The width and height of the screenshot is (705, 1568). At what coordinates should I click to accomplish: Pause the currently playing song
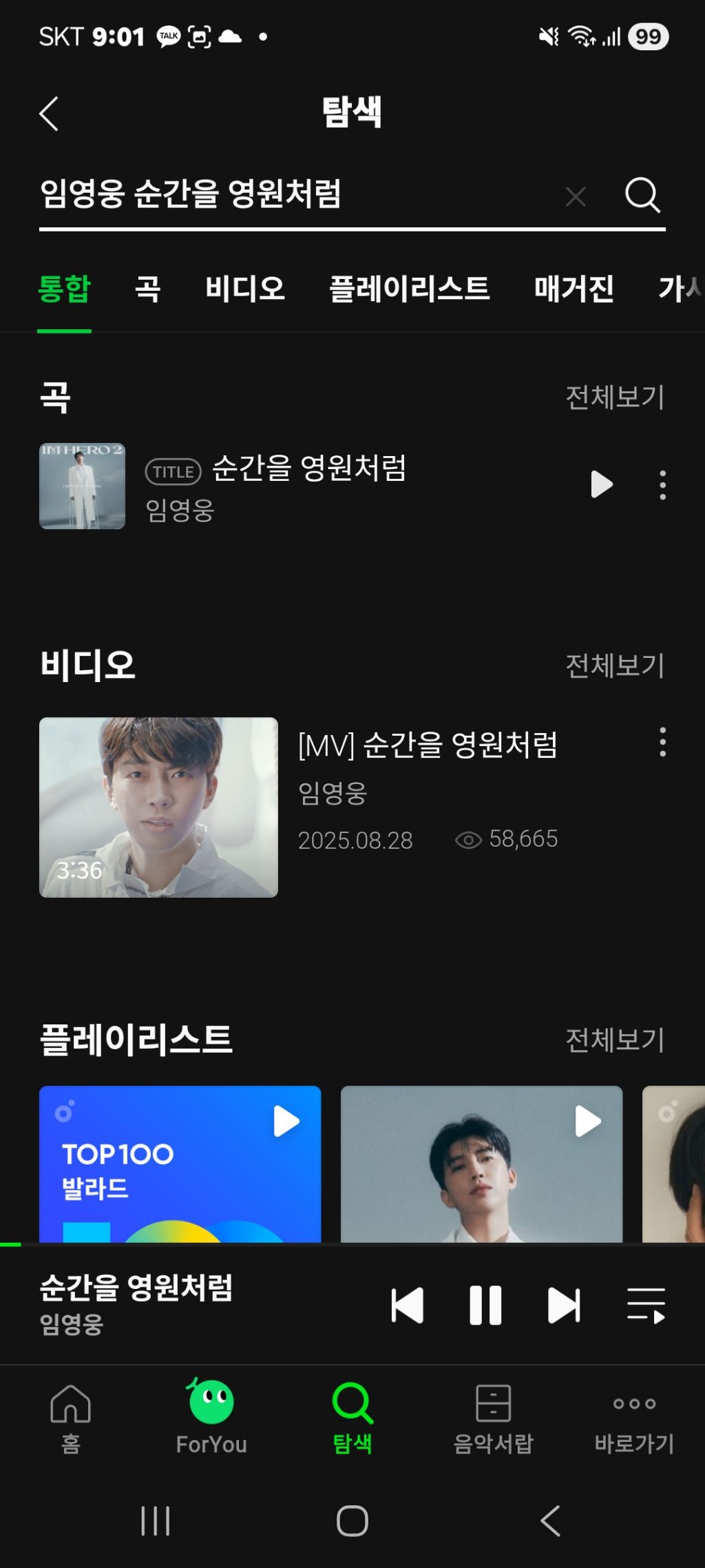pyautogui.click(x=485, y=1305)
